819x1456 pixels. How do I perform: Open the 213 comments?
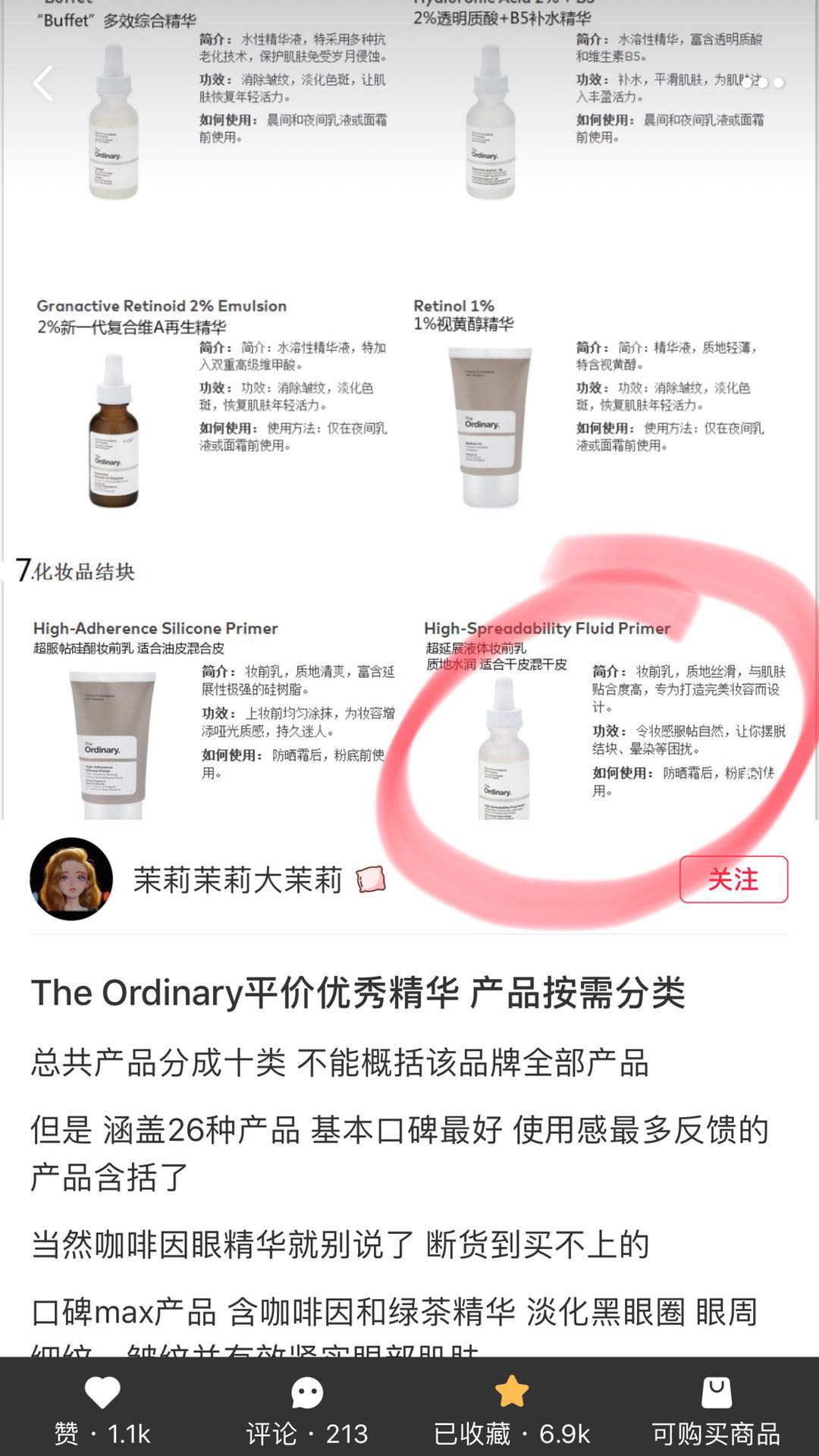coord(307,1410)
